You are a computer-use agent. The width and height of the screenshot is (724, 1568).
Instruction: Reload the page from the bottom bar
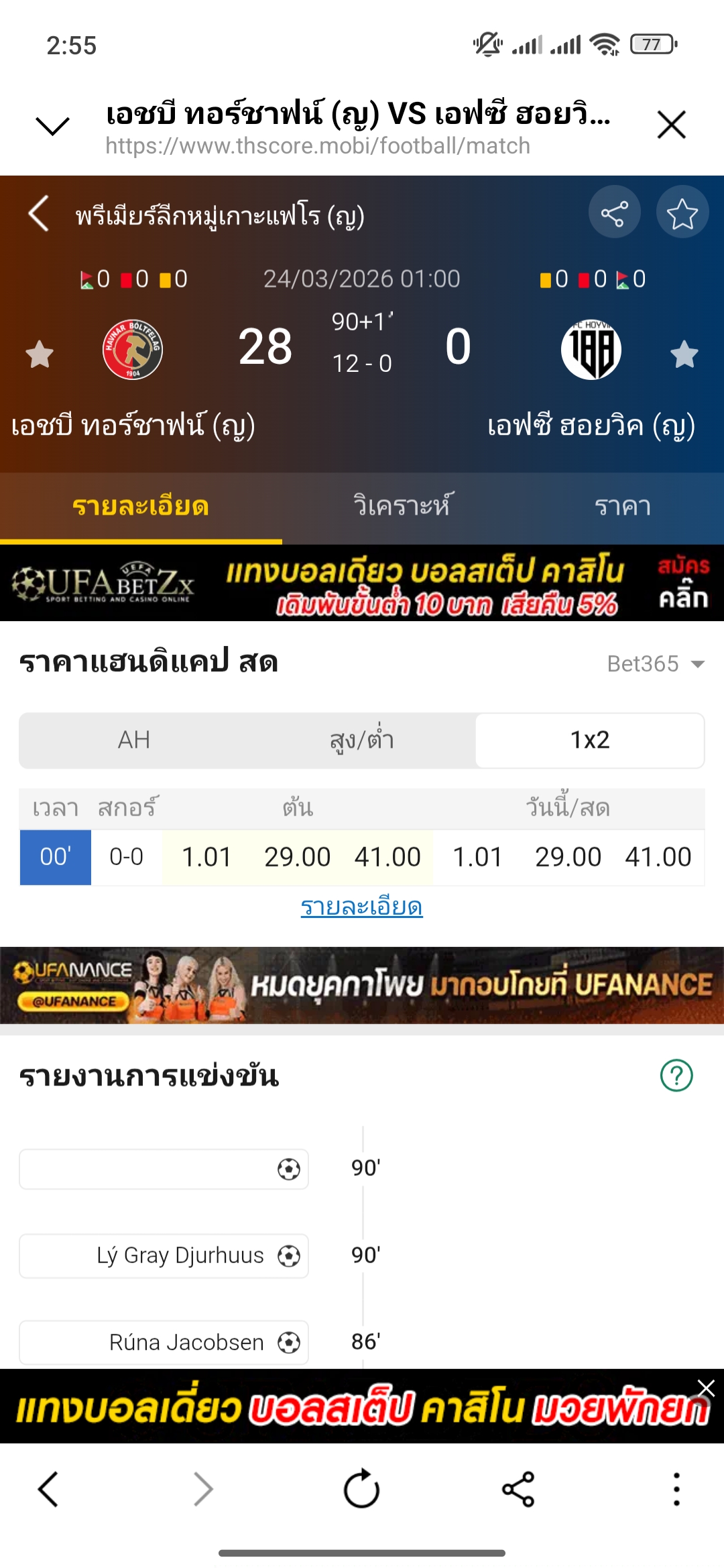[361, 1489]
